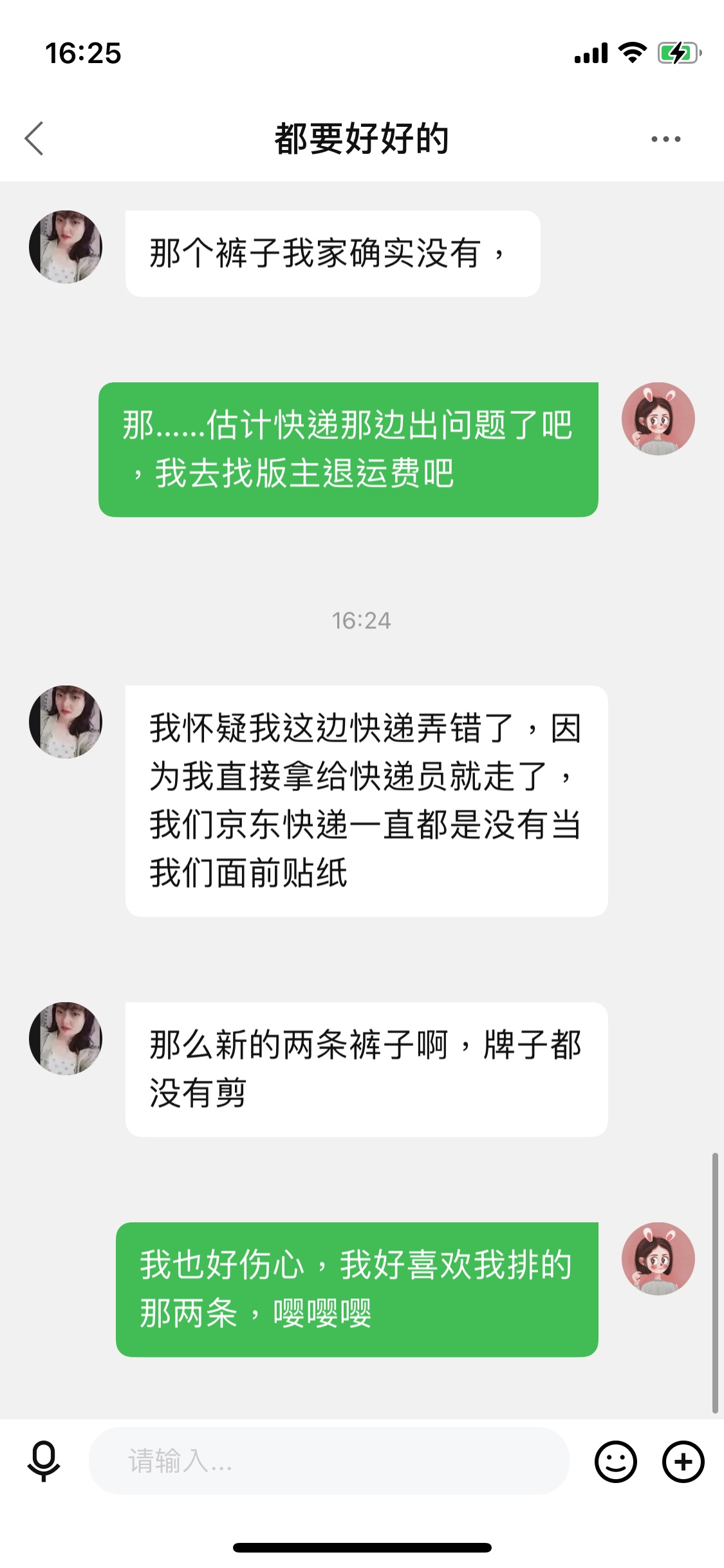Tap avatar beside 那么新的两条裤子啊 message
The width and height of the screenshot is (724, 1568).
[66, 1038]
